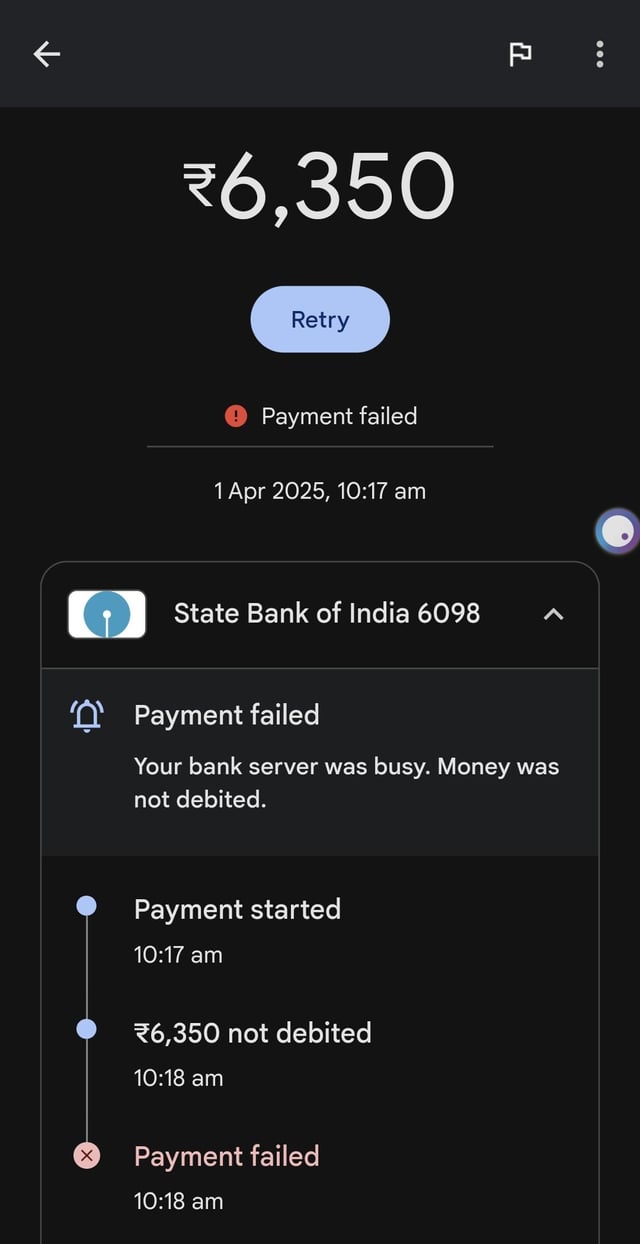
Task: Open the three-dot overflow menu
Action: 599,54
